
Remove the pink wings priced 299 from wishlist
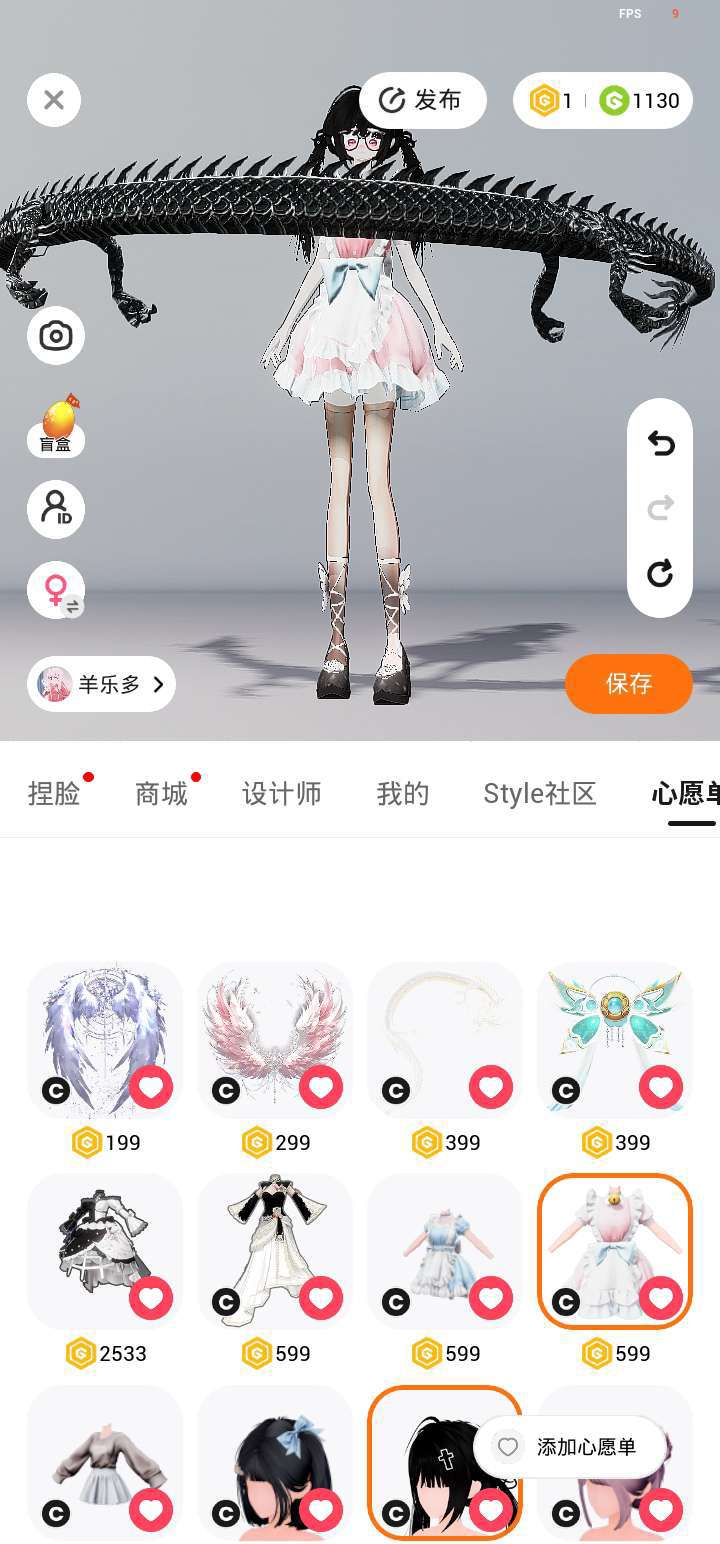pos(321,1087)
